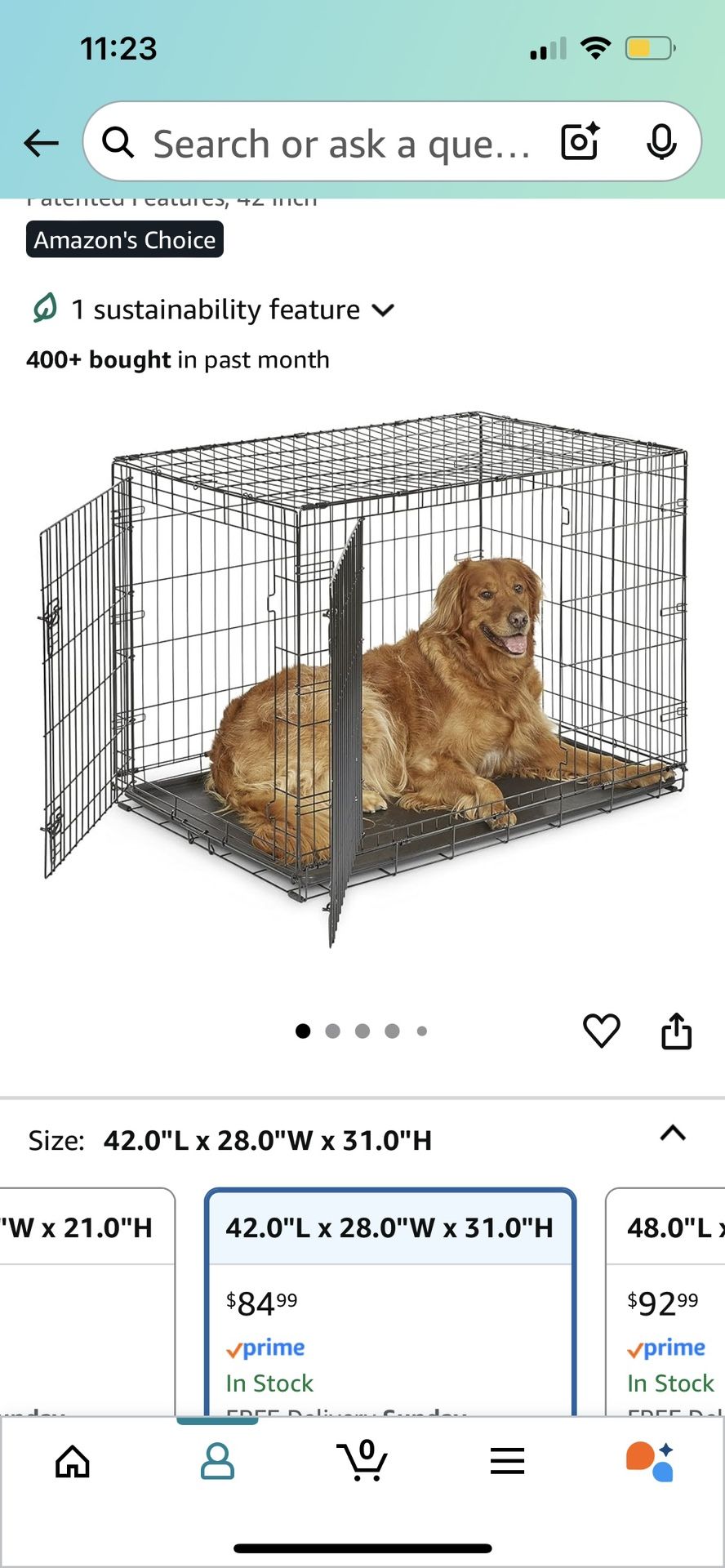This screenshot has height=1568, width=725.
Task: Share this product listing
Action: (676, 1031)
